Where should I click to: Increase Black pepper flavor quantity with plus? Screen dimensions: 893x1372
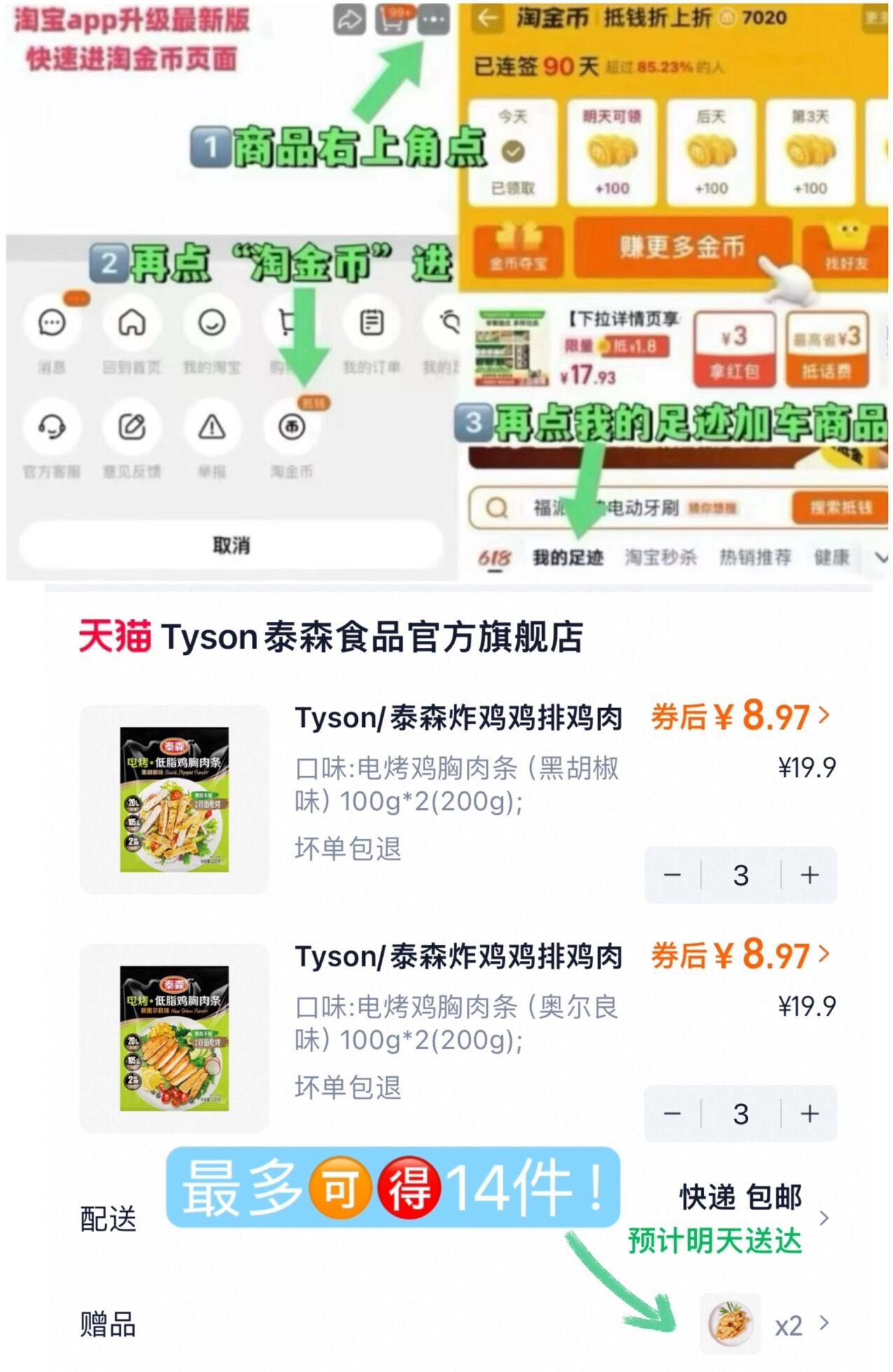(x=809, y=874)
